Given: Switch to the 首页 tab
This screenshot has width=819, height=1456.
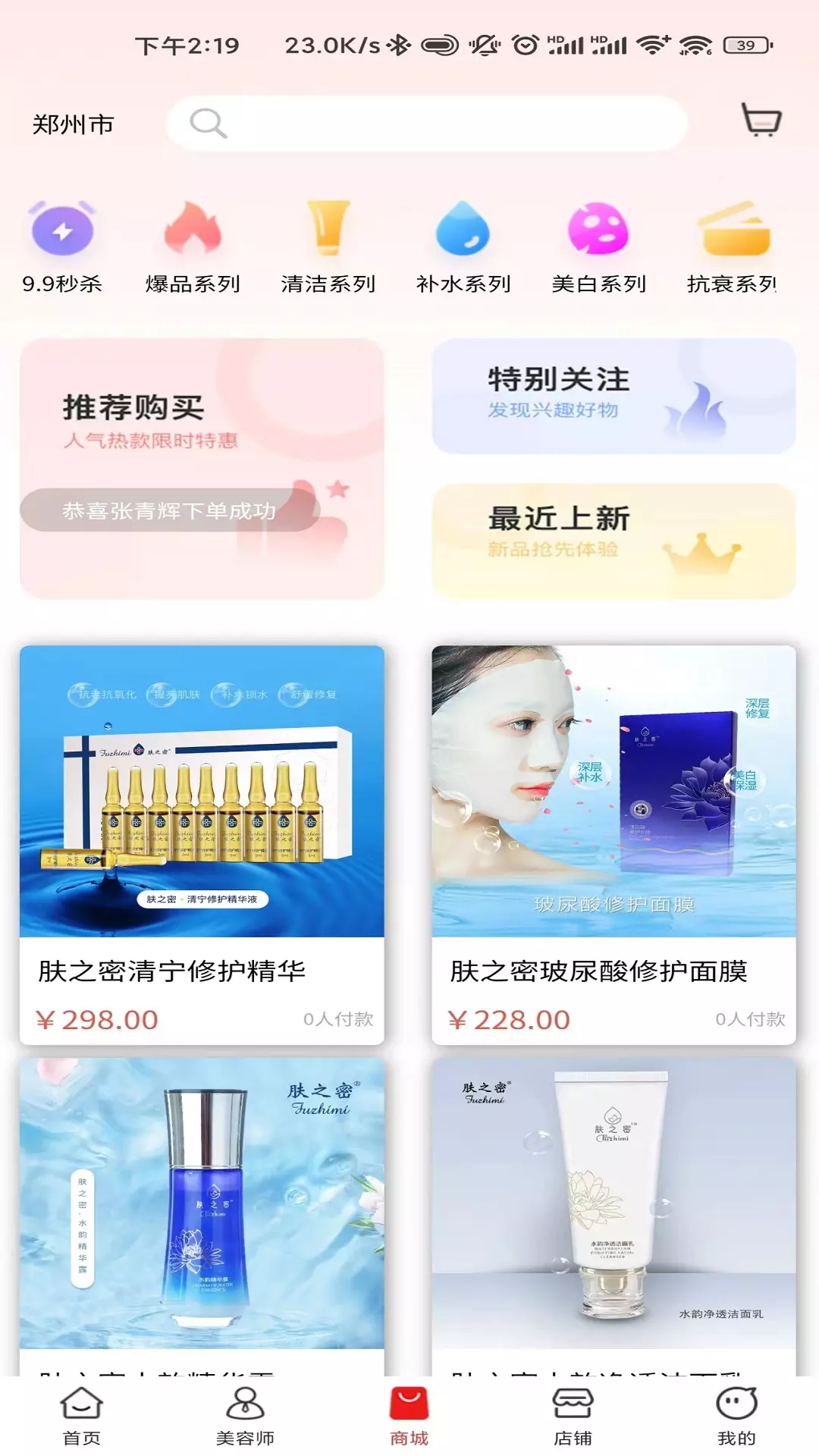Looking at the screenshot, I should pos(82,1416).
